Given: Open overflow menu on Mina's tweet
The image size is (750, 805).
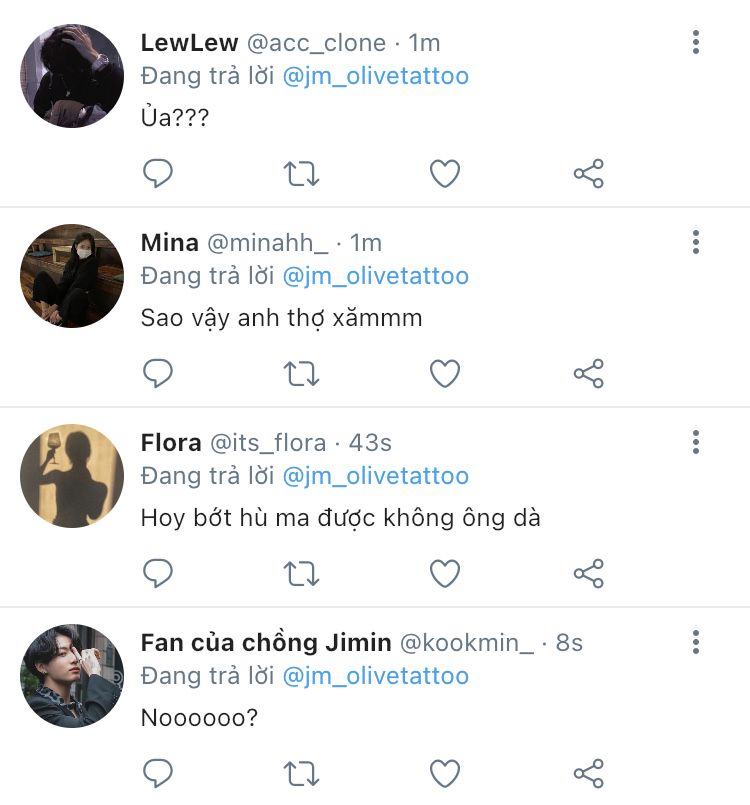Looking at the screenshot, I should coord(696,242).
